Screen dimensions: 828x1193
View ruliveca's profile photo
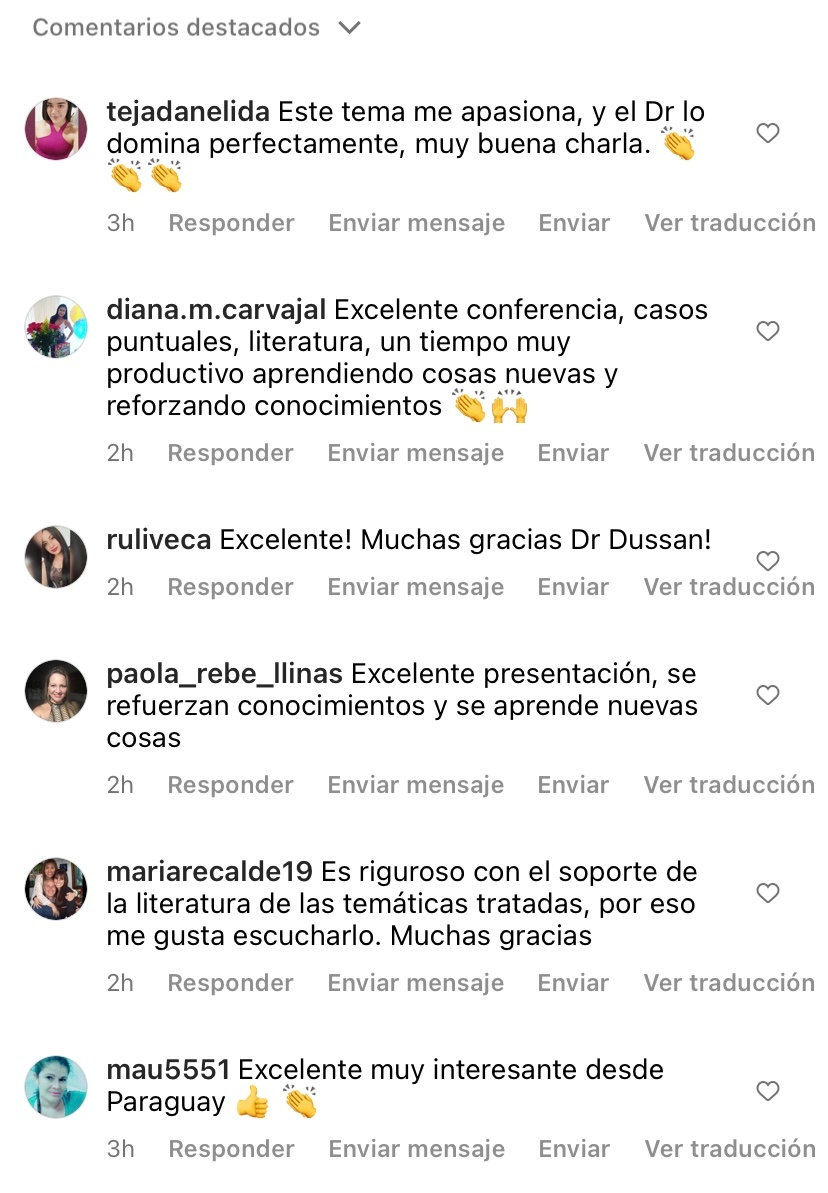(56, 557)
